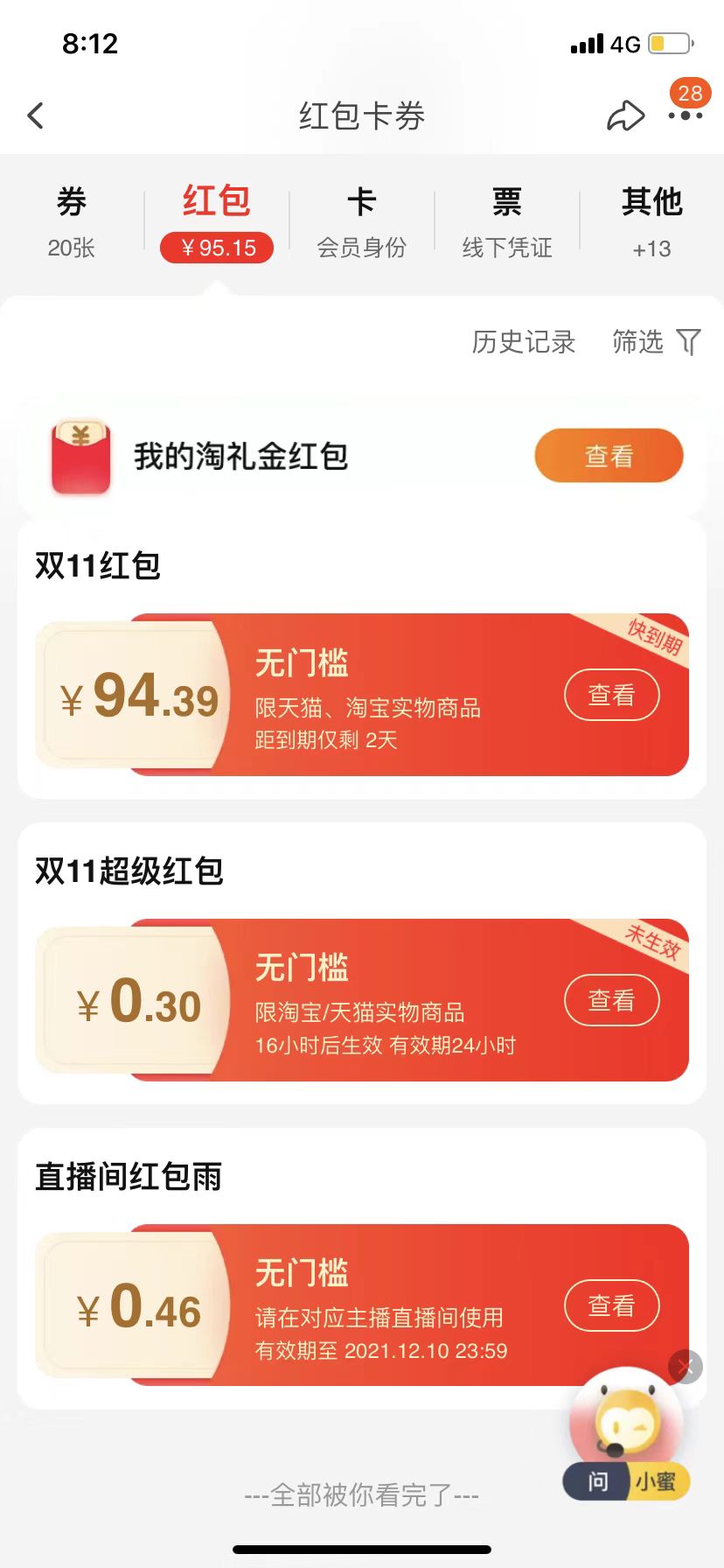Switch to the 券 coupons tab

point(70,220)
